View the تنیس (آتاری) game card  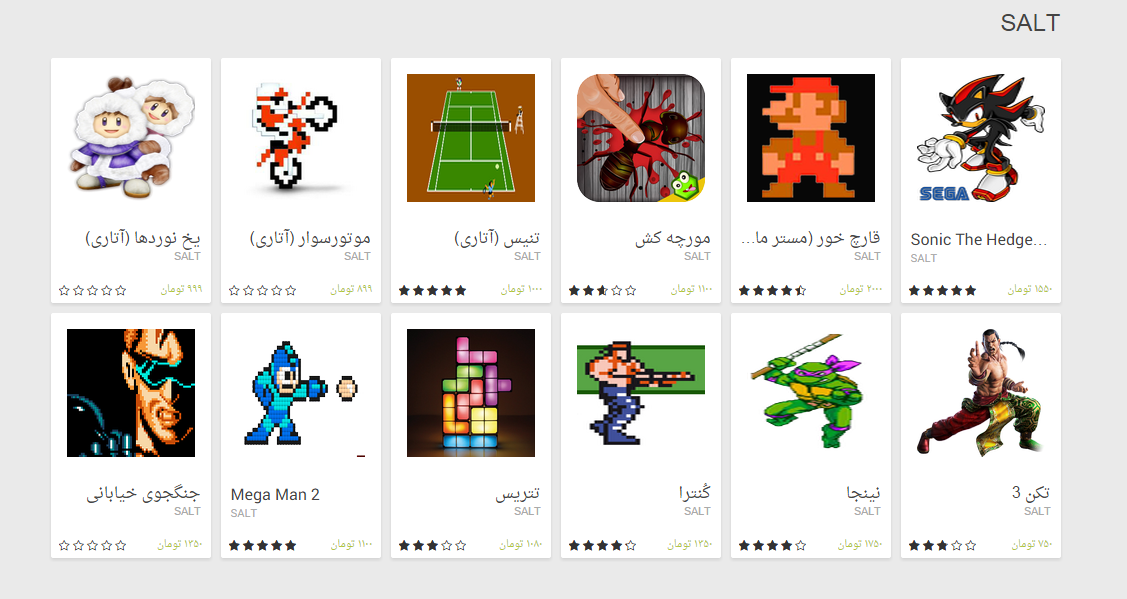click(x=470, y=140)
